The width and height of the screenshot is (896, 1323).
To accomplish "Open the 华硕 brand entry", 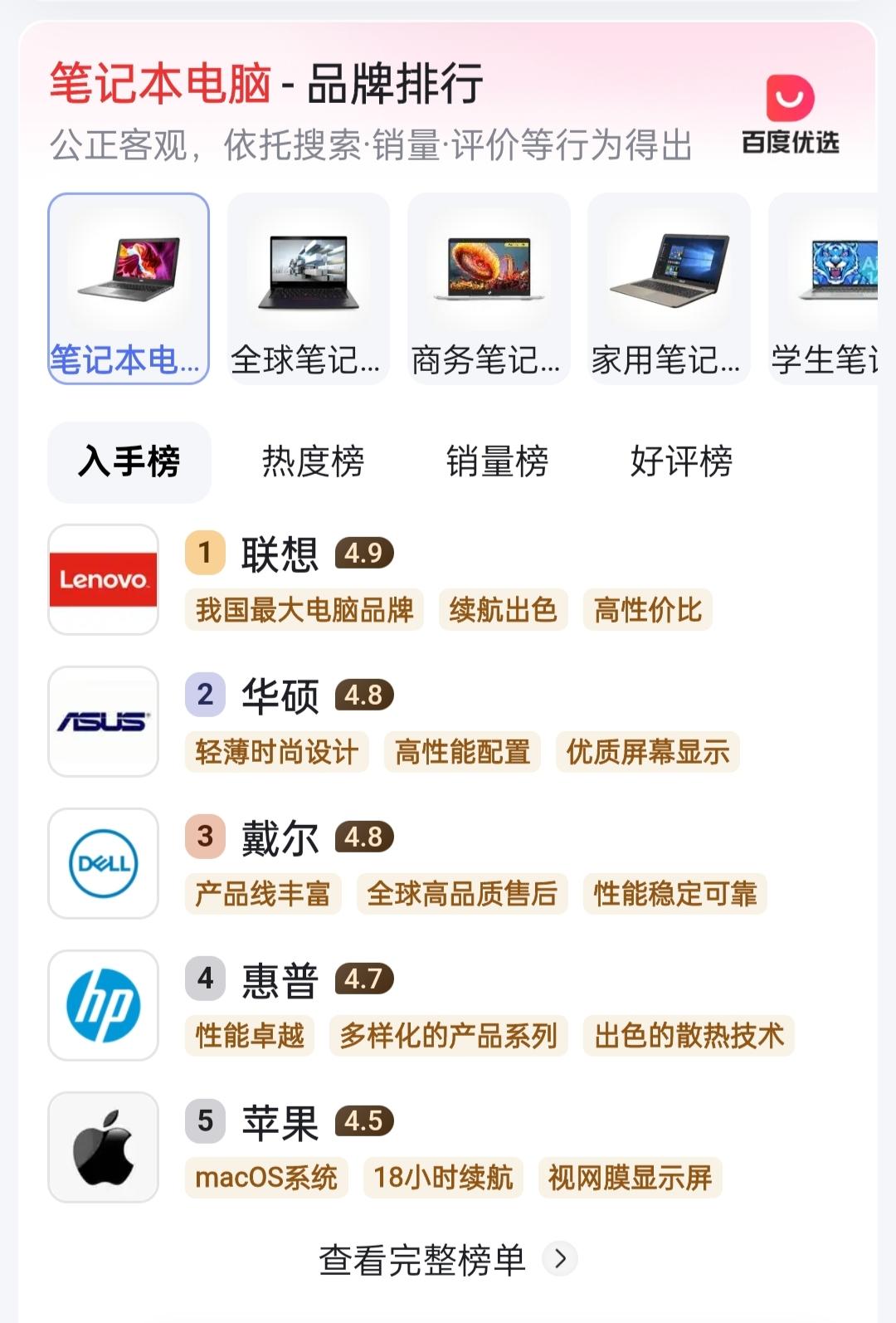I will (x=280, y=696).
